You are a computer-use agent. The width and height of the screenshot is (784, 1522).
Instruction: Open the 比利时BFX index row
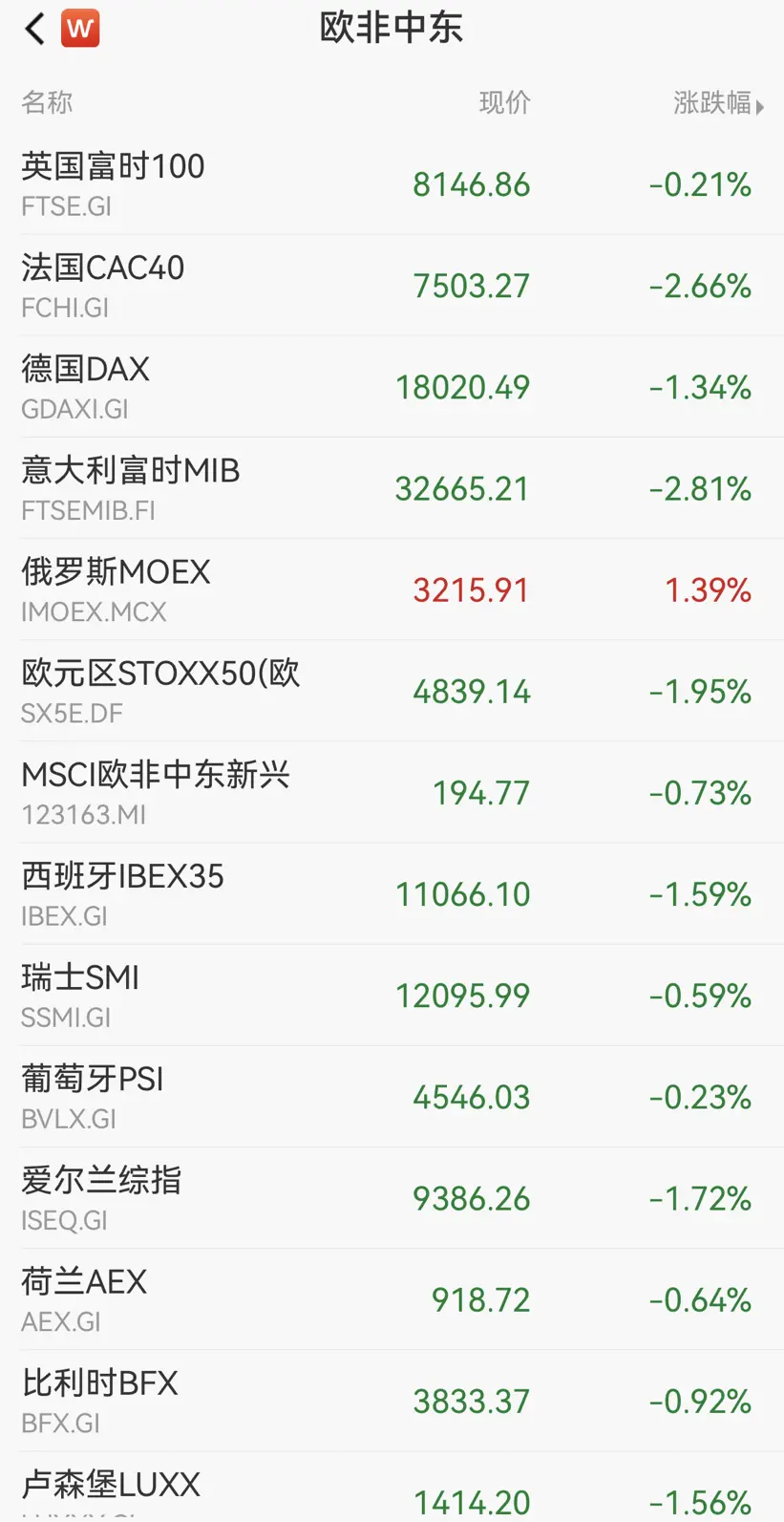(x=392, y=1400)
